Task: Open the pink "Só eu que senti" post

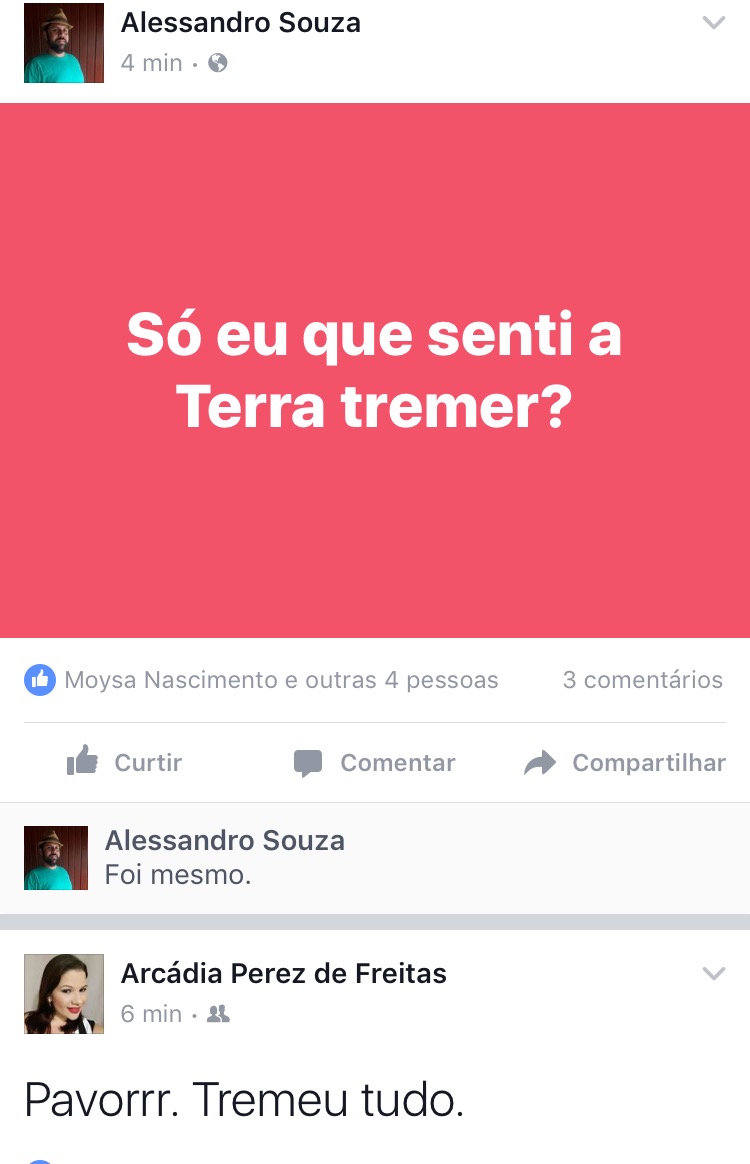Action: [375, 370]
